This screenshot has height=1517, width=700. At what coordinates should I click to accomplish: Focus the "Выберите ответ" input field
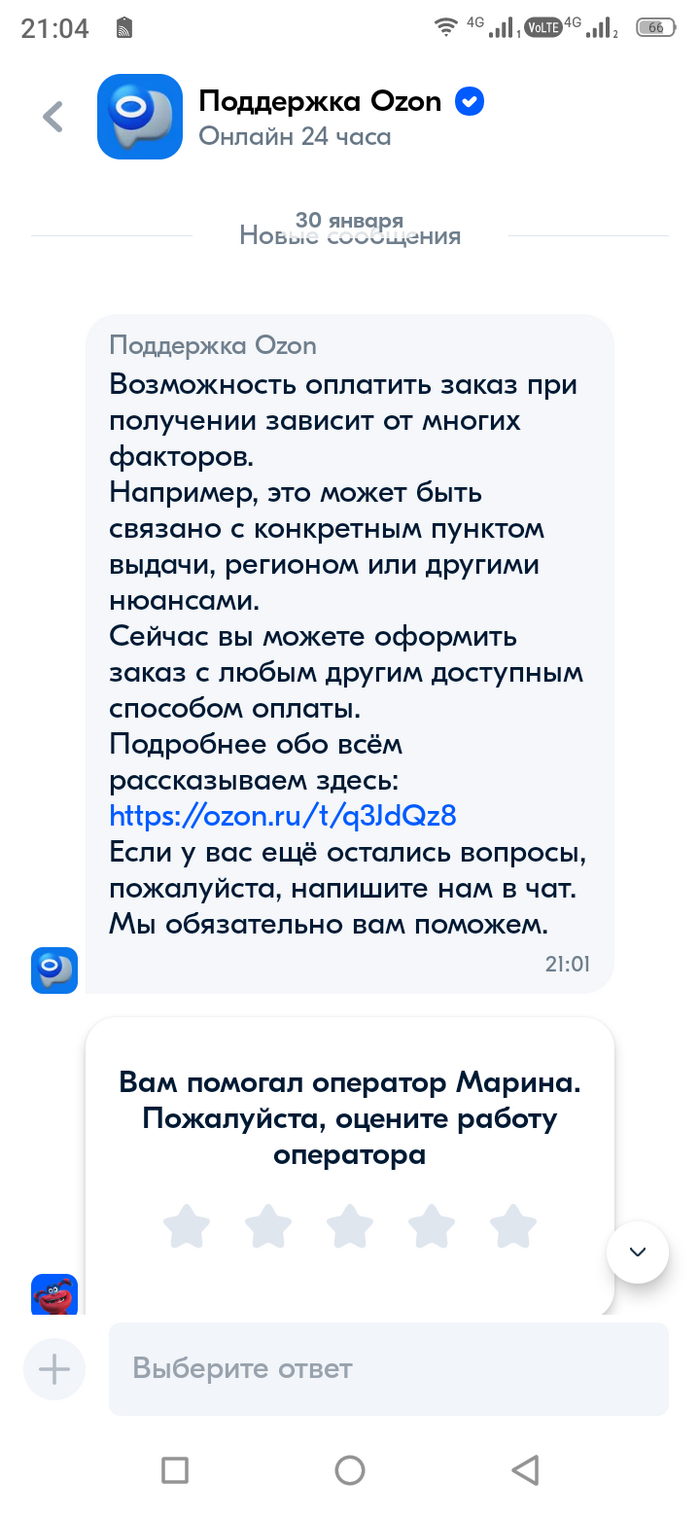(x=388, y=1368)
